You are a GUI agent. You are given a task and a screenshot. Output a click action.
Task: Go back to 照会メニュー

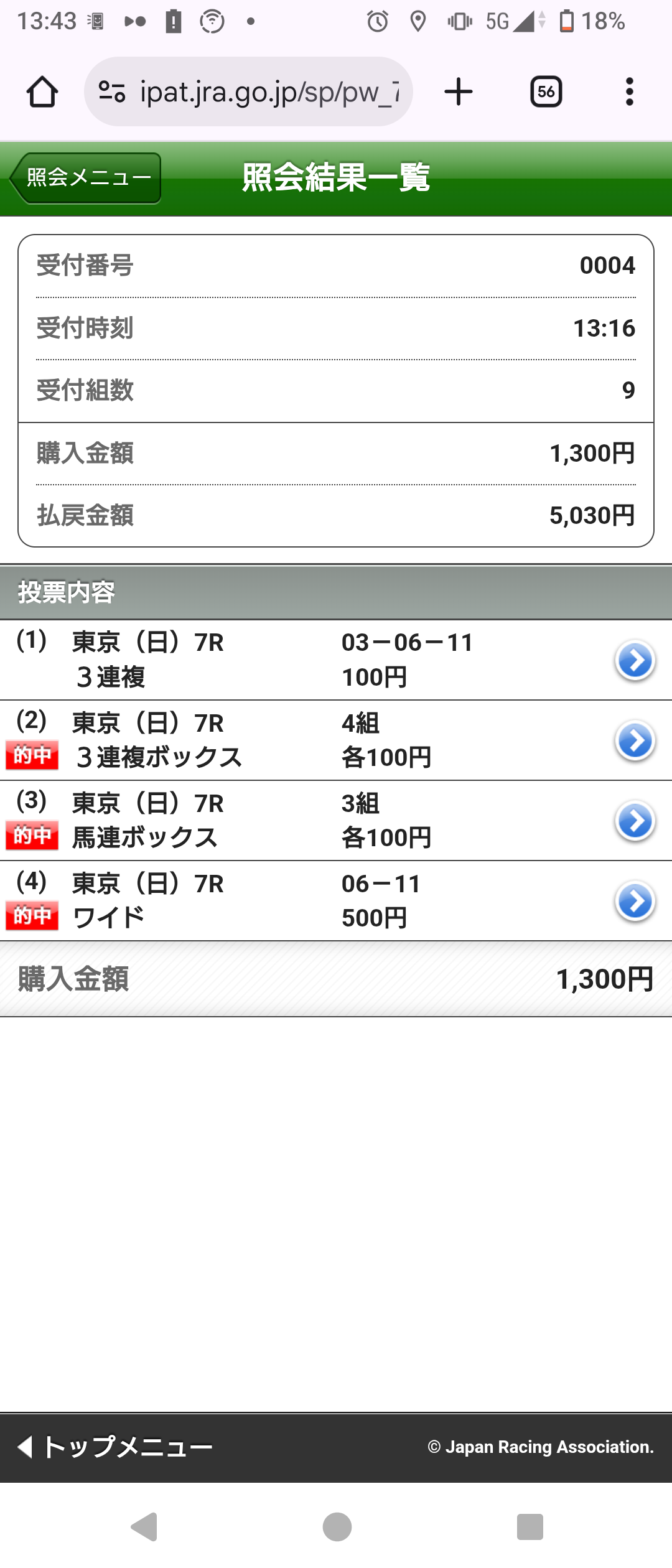[86, 178]
